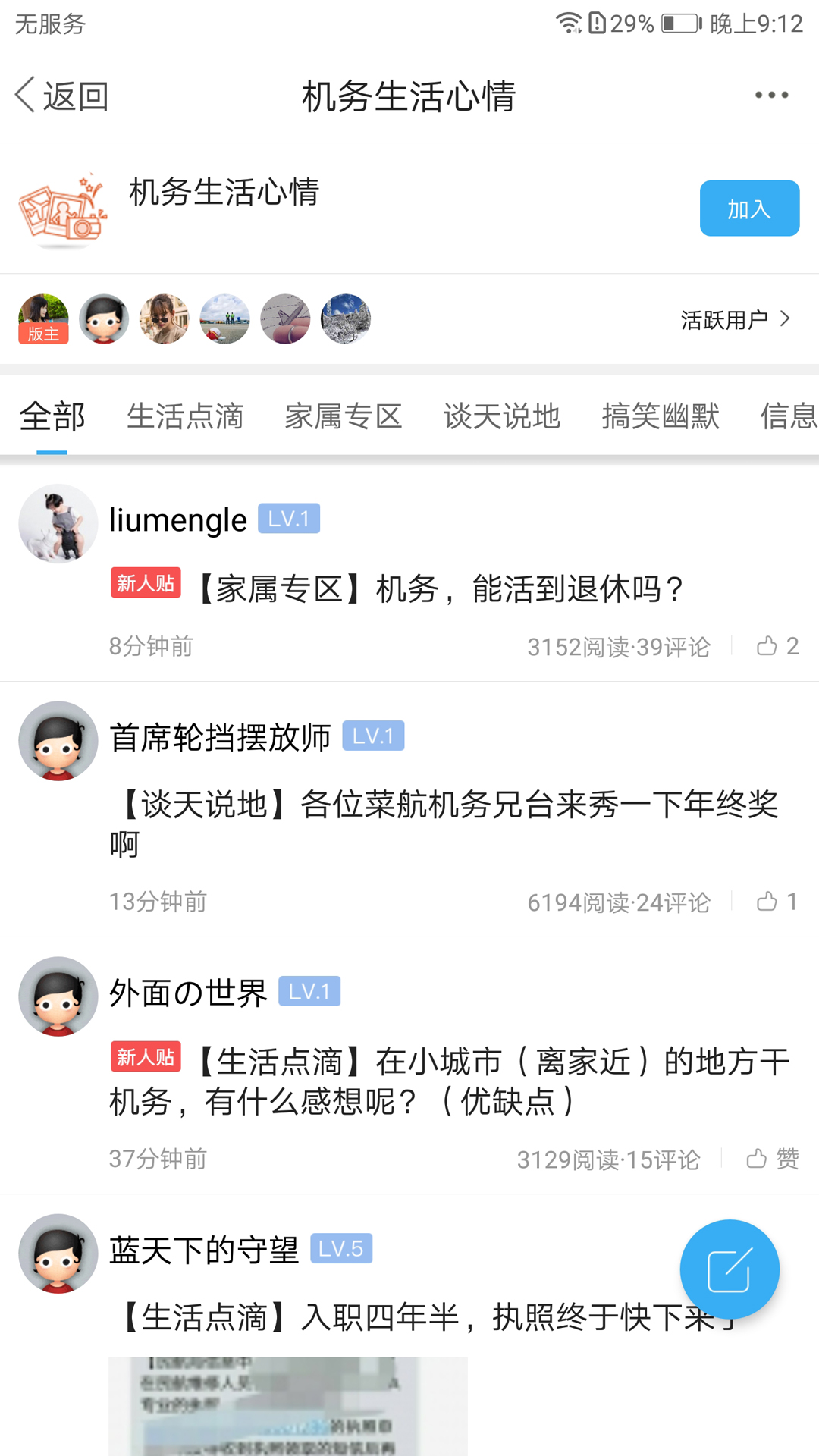Image resolution: width=819 pixels, height=1456 pixels.
Task: Open post 入职四年半，执照终于快下来了
Action: [429, 1317]
